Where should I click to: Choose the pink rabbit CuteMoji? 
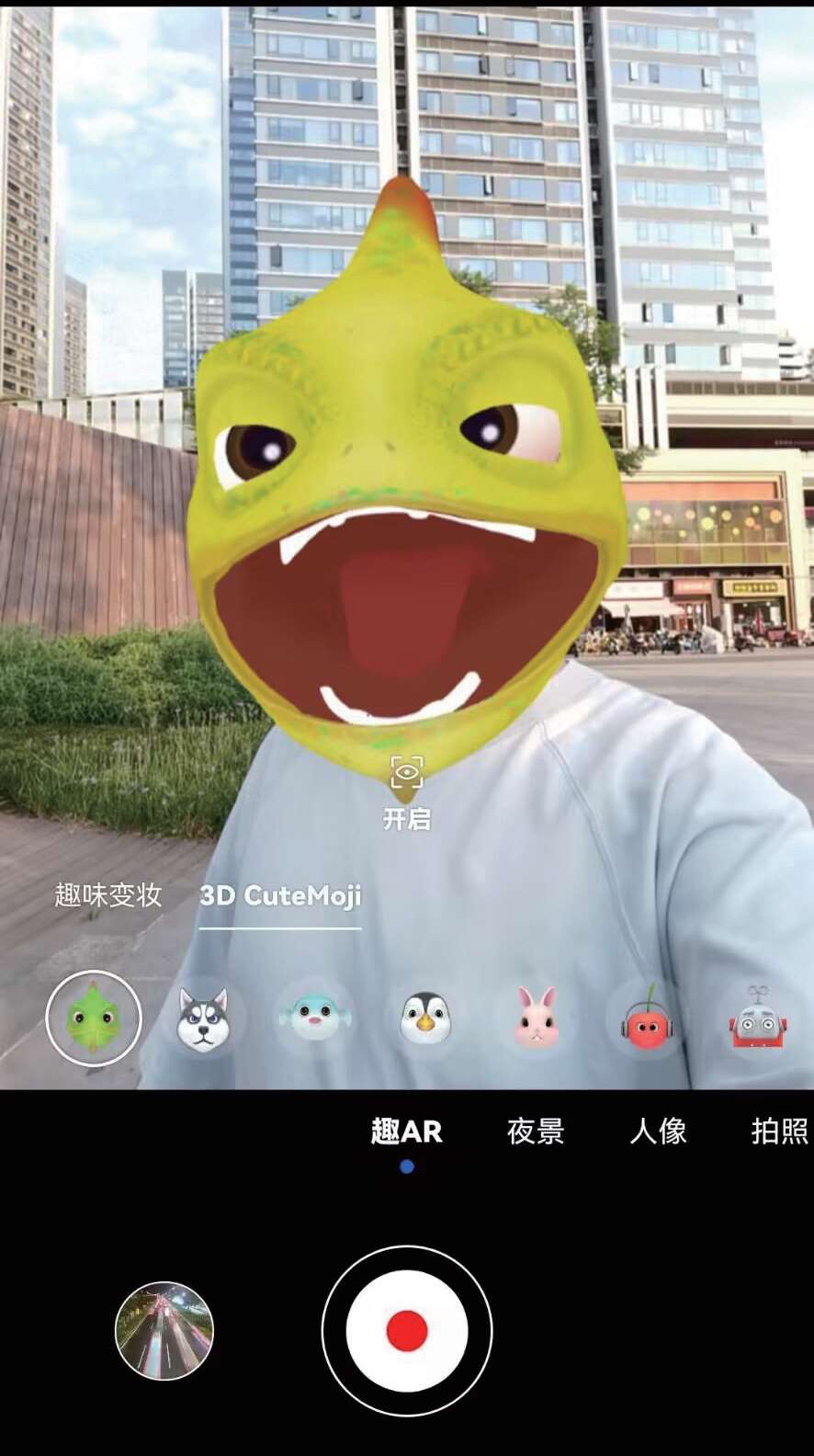point(537,1018)
